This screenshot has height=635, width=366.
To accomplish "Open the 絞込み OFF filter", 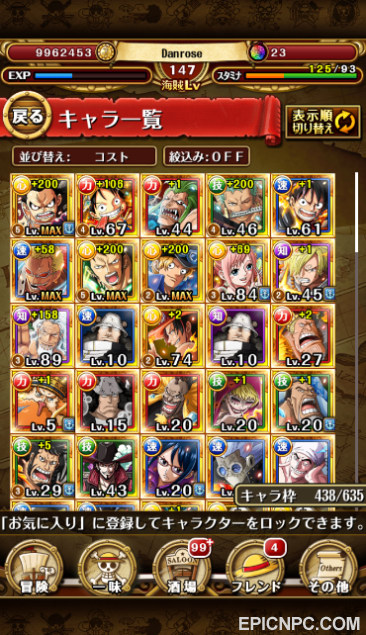I will [206, 156].
